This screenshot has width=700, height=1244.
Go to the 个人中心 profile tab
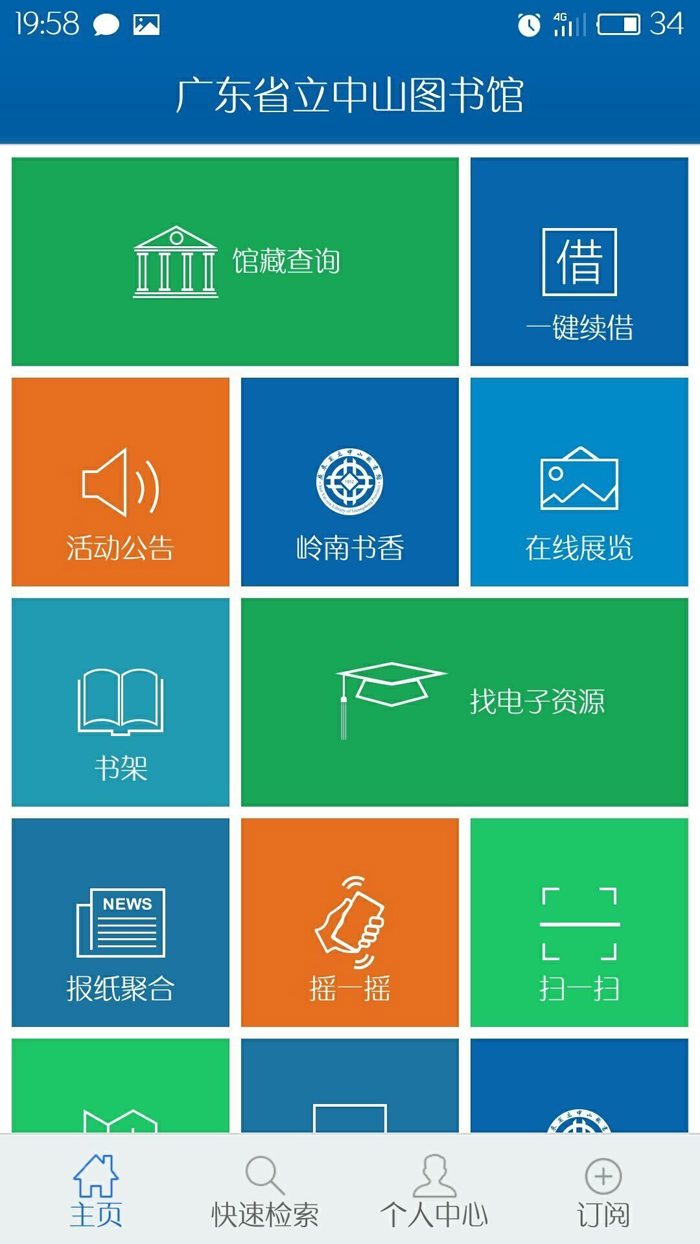pos(434,1190)
